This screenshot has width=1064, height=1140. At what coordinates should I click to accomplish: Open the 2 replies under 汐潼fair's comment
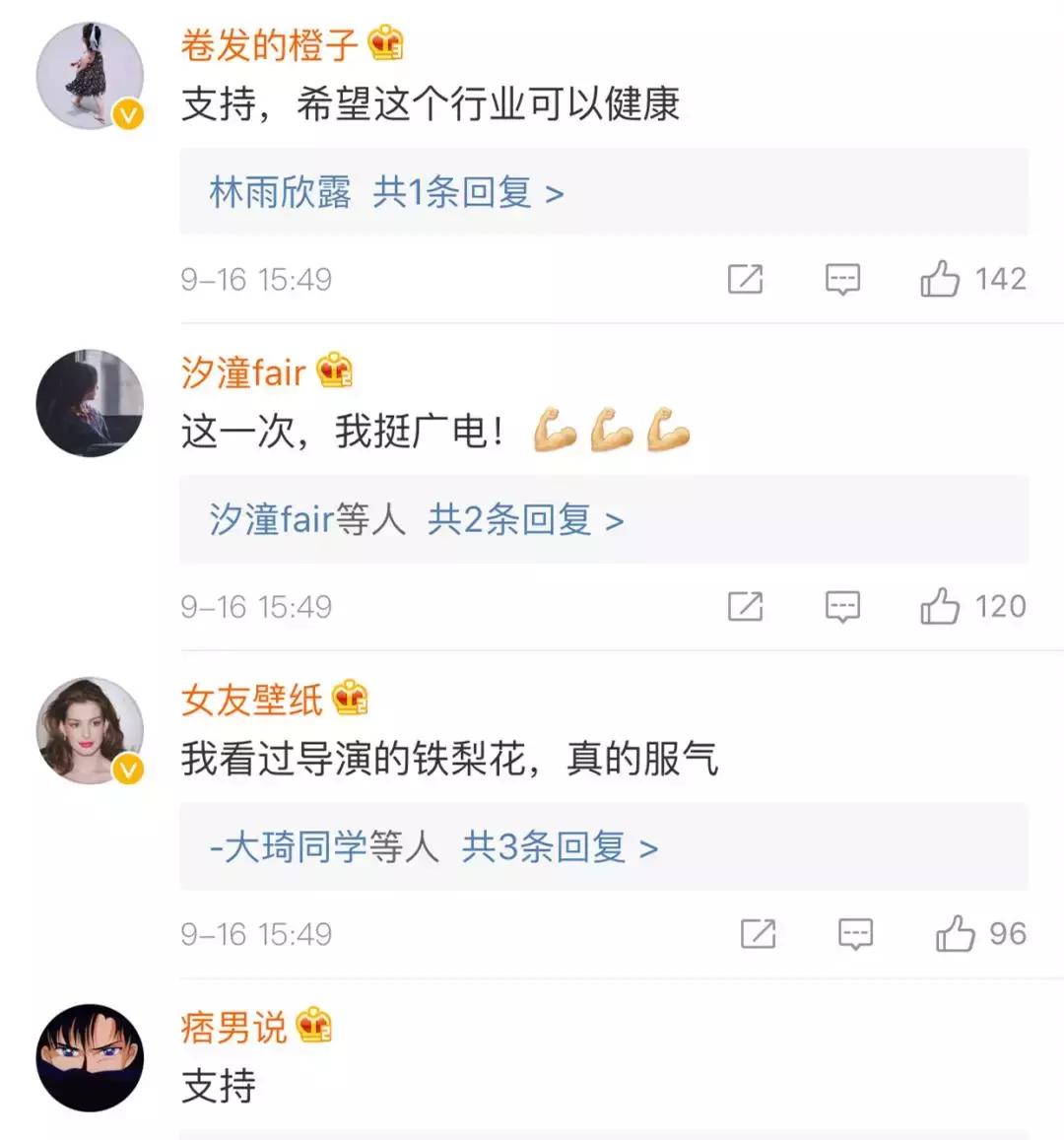tap(414, 520)
